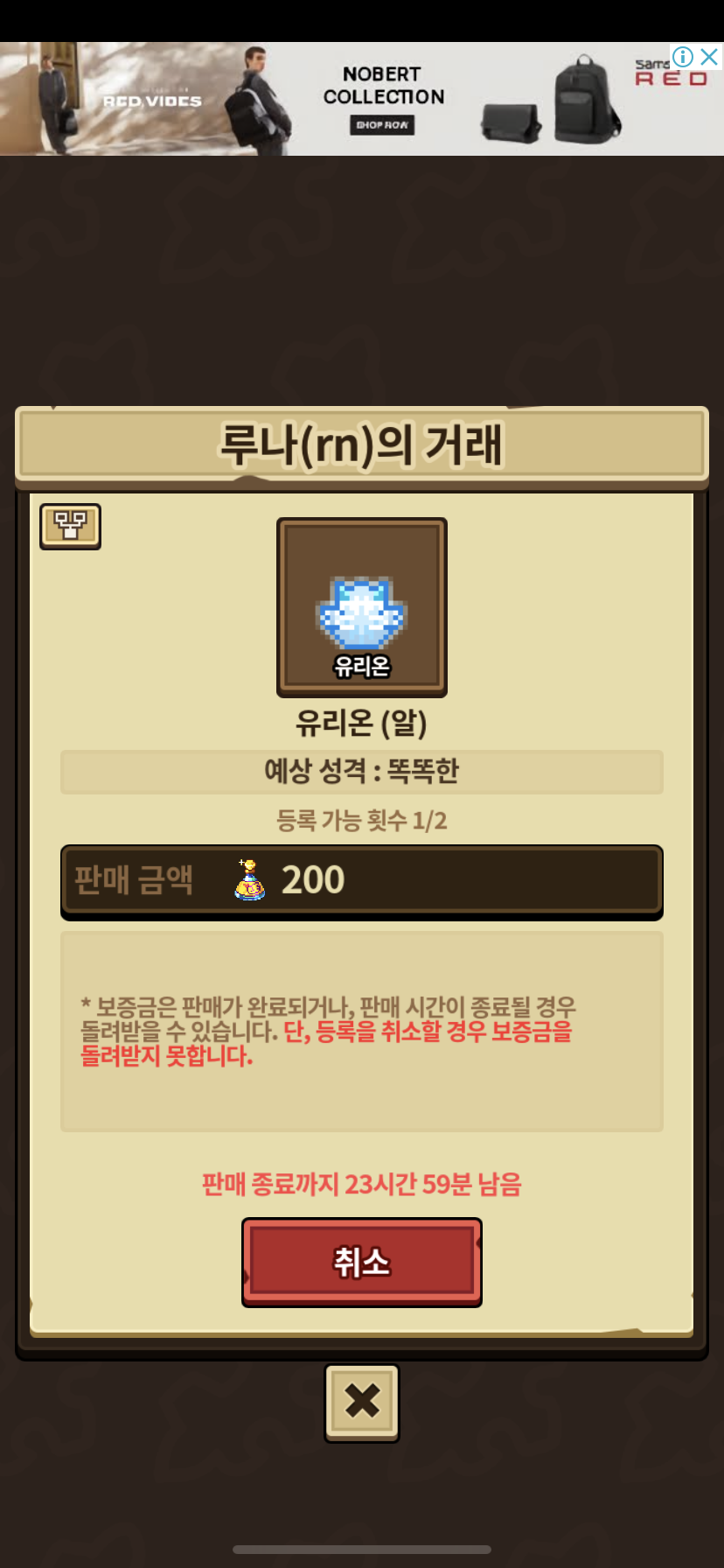This screenshot has height=1568, width=724.
Task: Open the tree icon in the dialog corner
Action: click(x=70, y=526)
